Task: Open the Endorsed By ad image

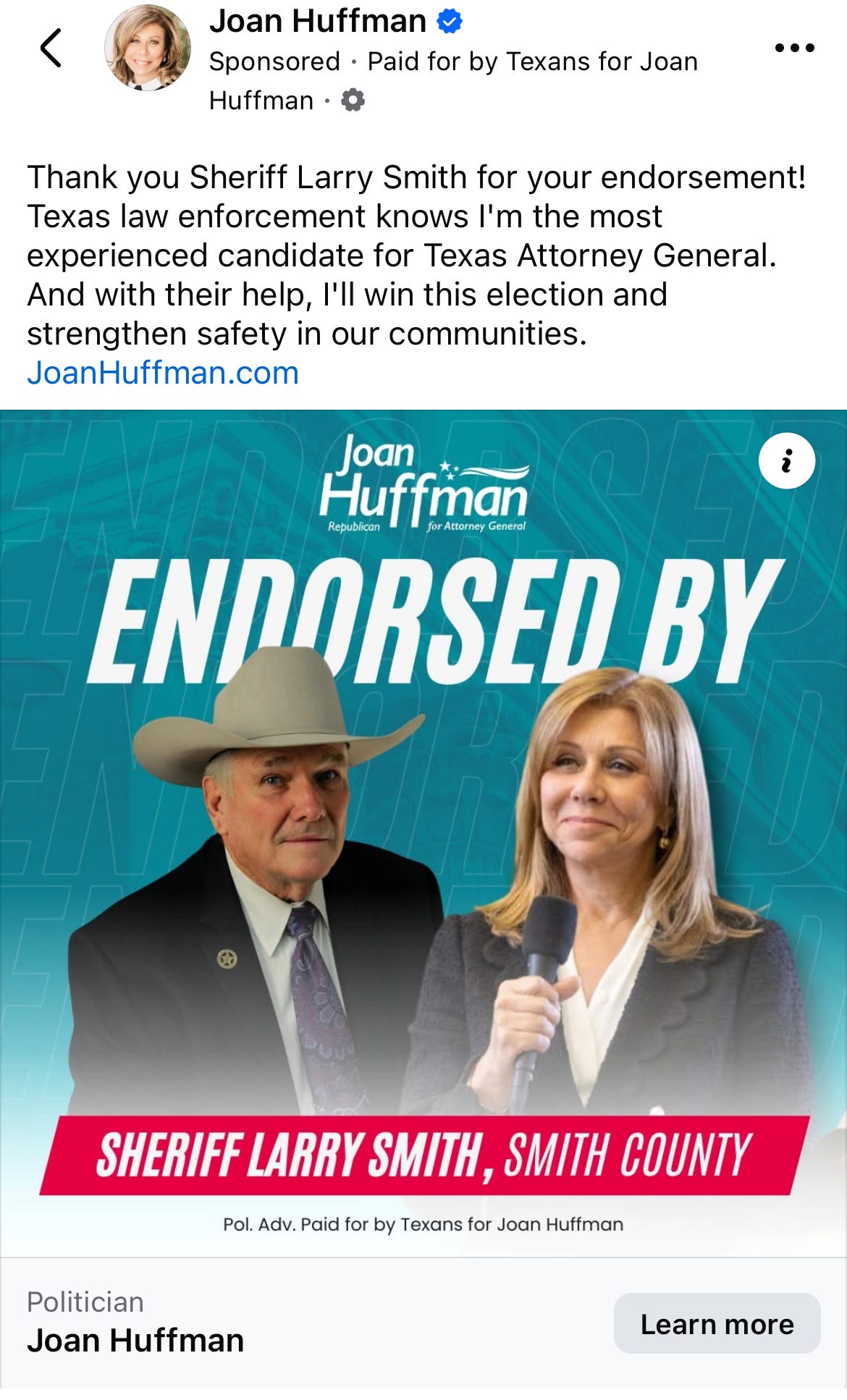Action: click(x=423, y=833)
